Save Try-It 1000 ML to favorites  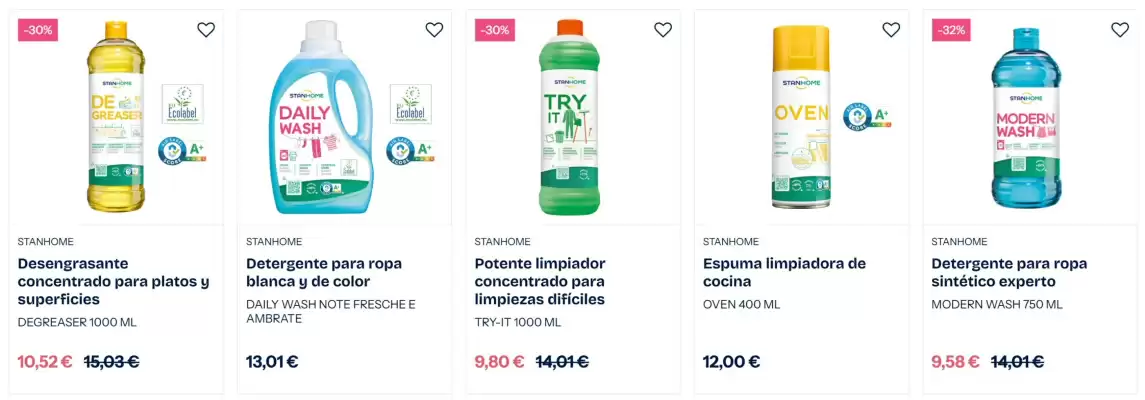663,30
